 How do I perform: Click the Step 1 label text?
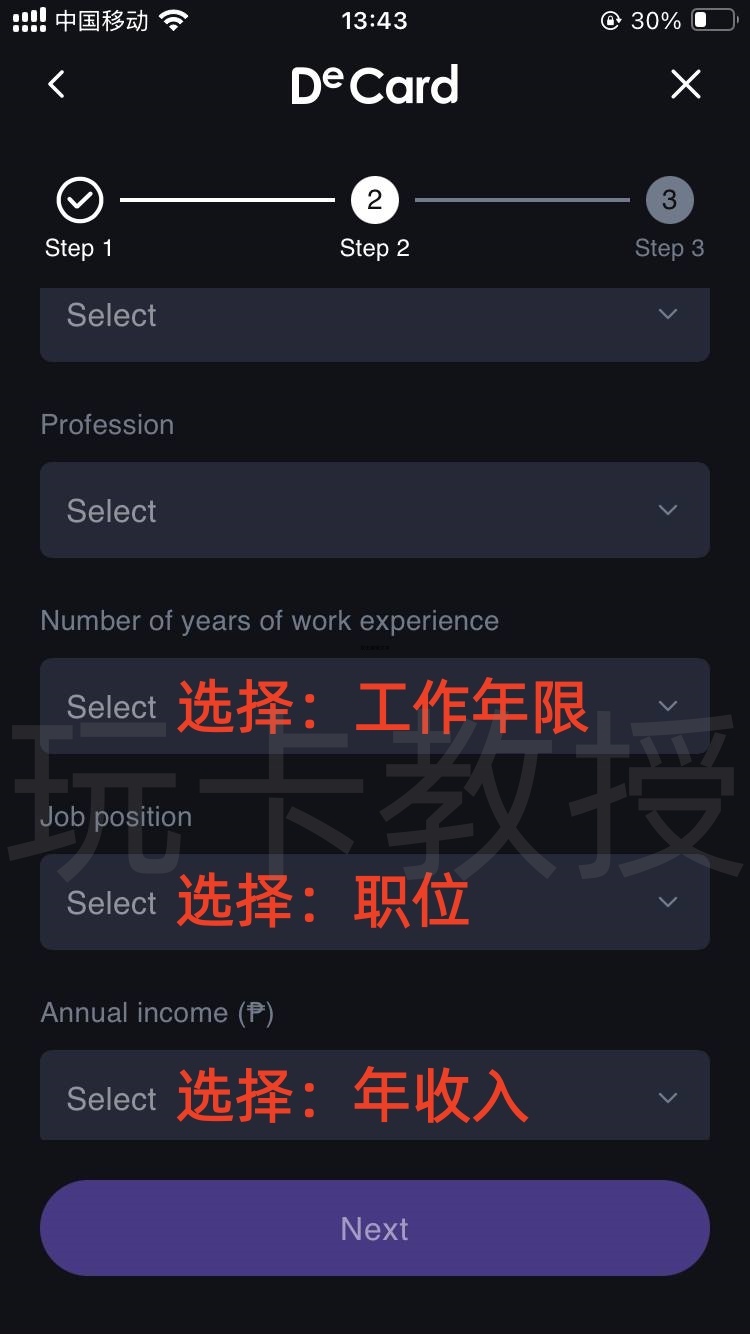pyautogui.click(x=78, y=247)
